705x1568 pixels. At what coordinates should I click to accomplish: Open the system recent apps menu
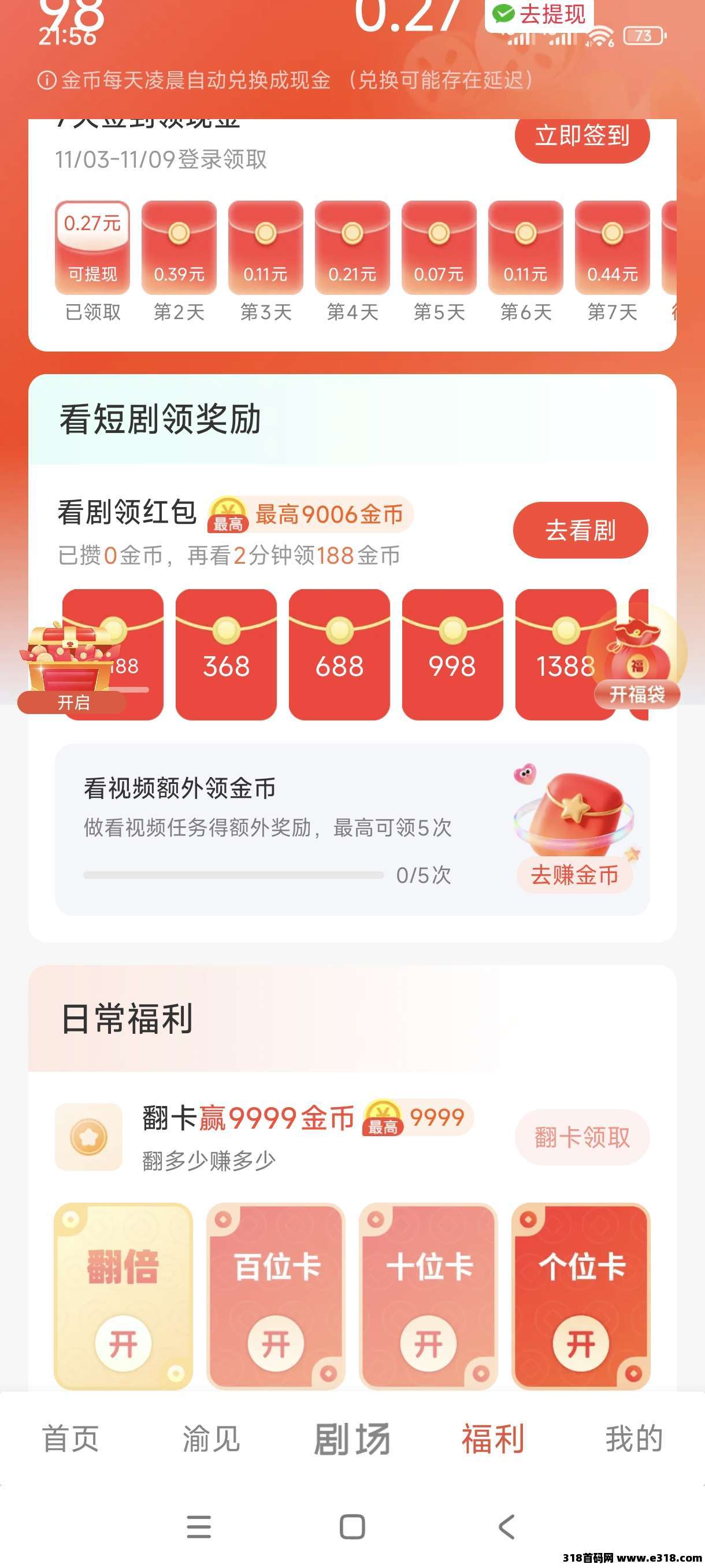tap(199, 1526)
